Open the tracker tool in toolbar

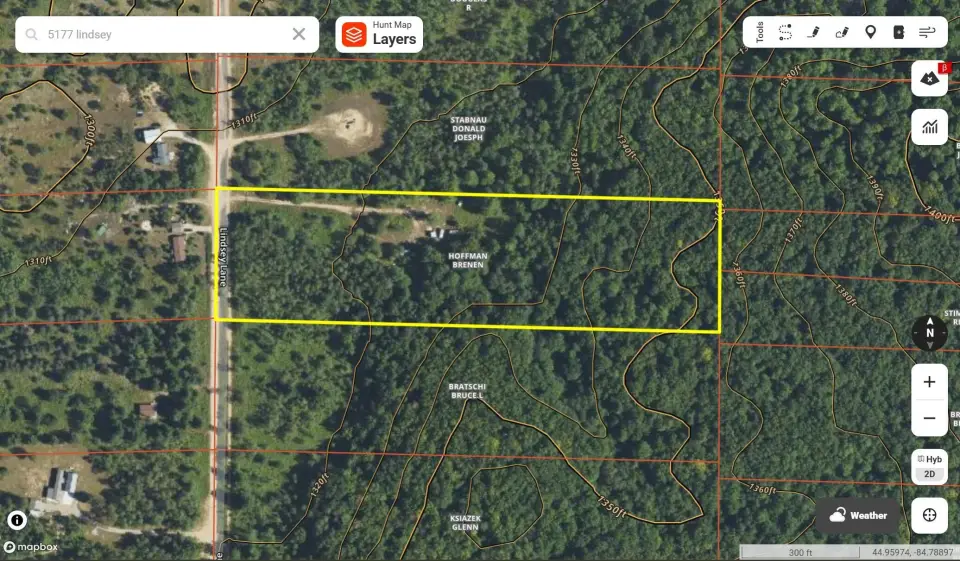tap(898, 32)
